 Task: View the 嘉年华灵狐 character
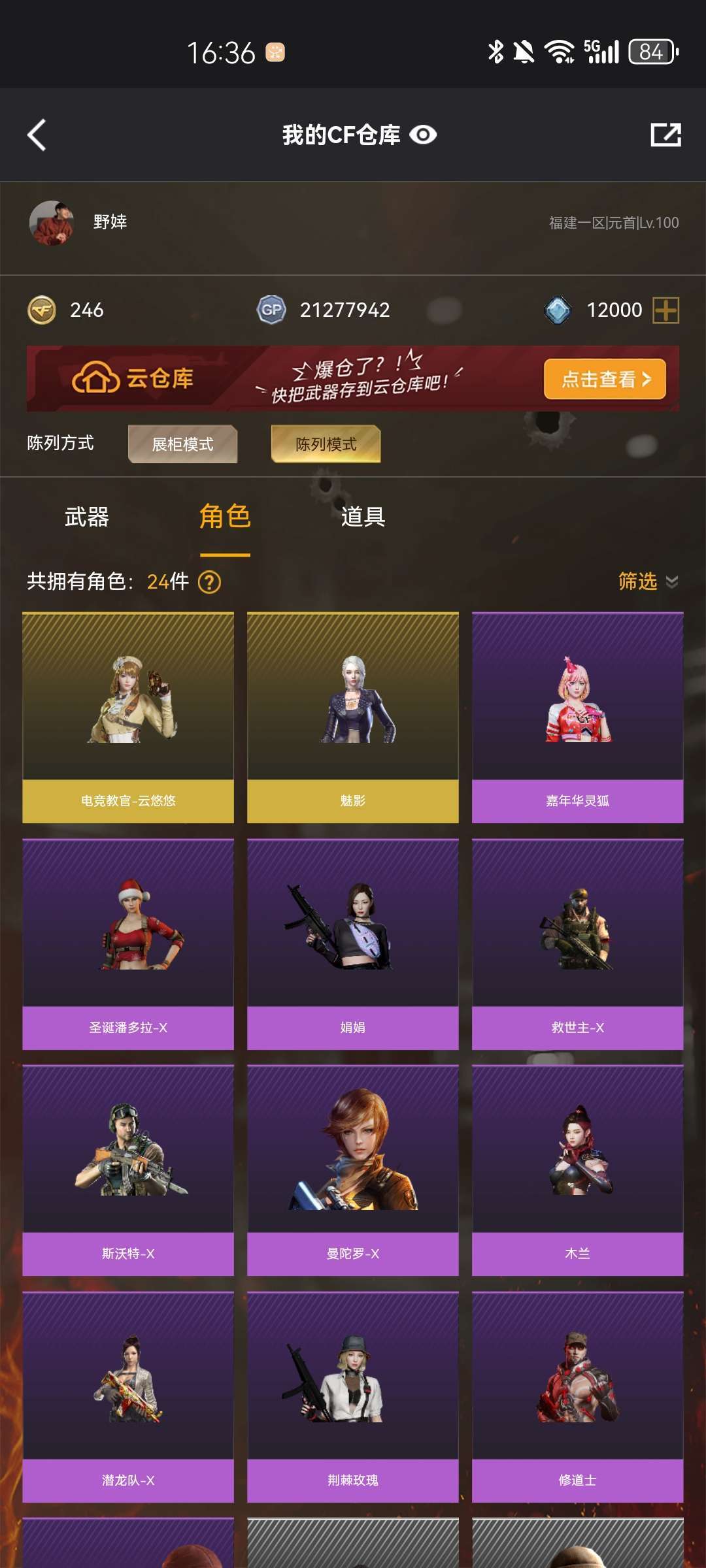pos(578,717)
